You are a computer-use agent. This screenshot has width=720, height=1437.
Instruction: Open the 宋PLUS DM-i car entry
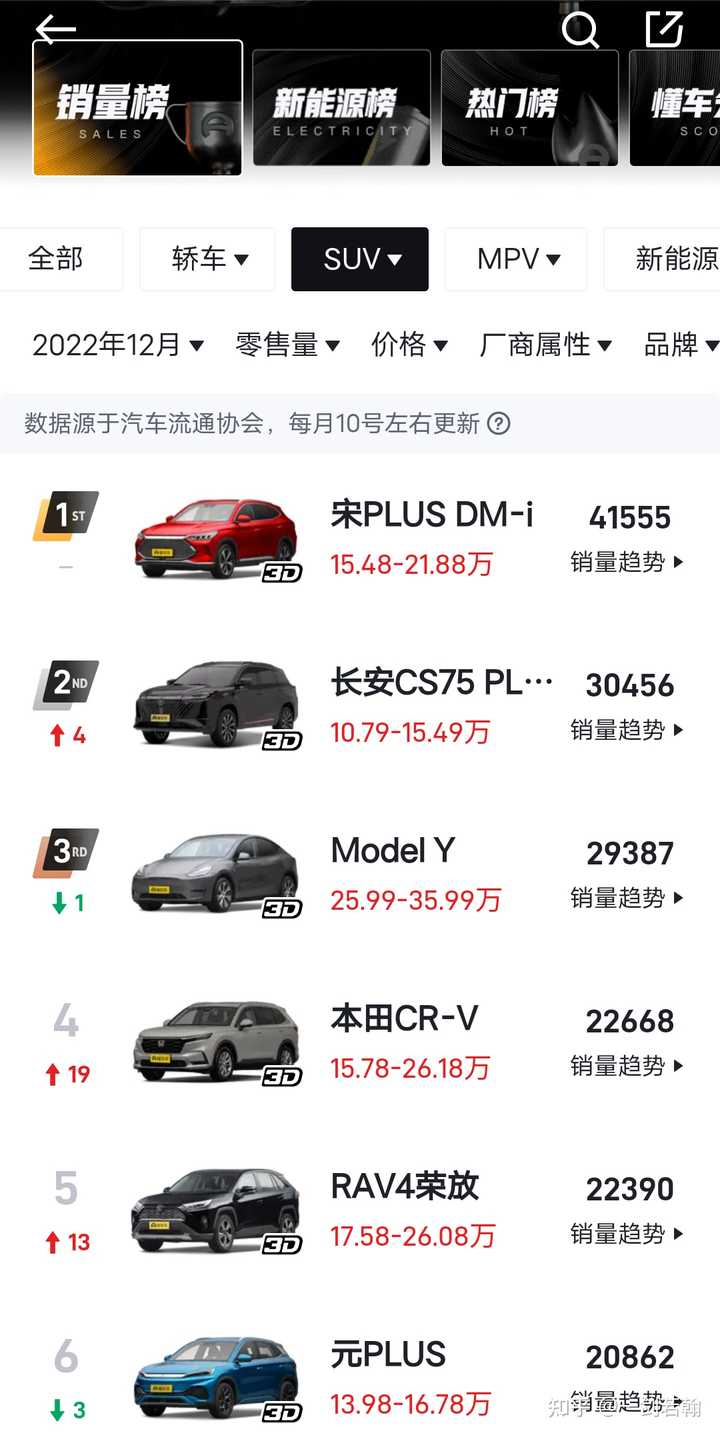[360, 538]
